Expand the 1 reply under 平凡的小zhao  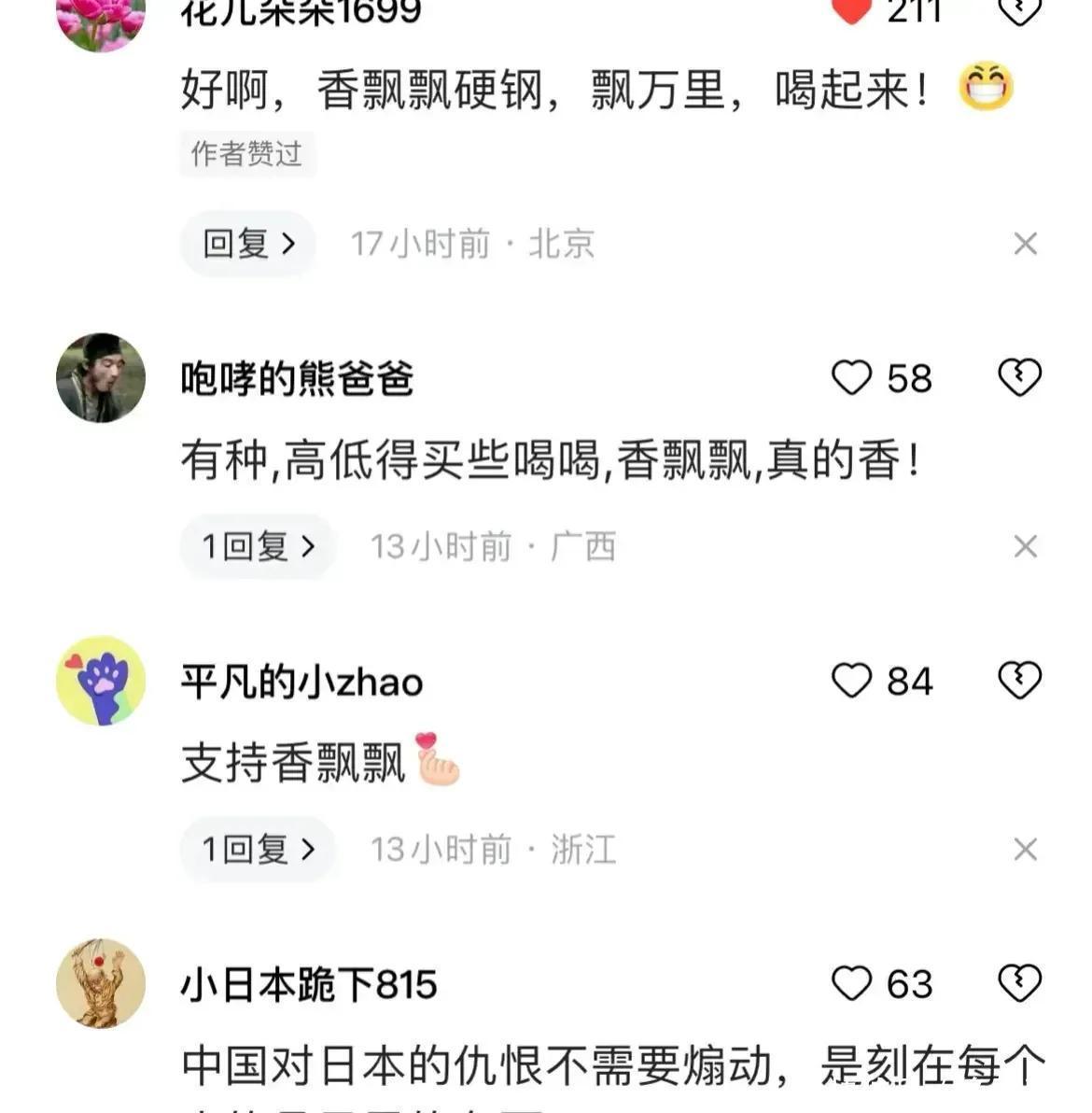[258, 849]
